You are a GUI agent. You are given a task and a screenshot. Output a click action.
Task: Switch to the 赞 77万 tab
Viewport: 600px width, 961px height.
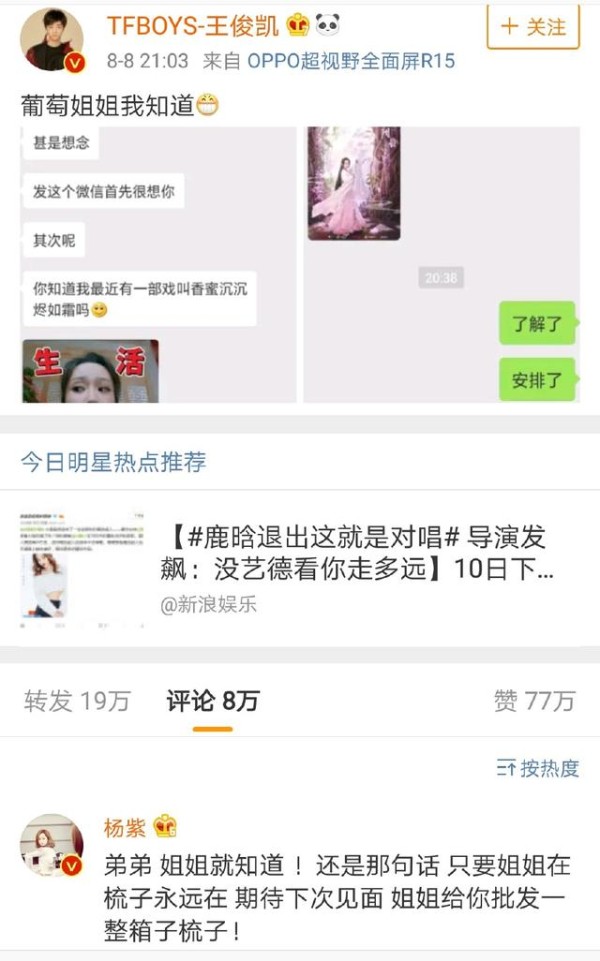click(534, 701)
